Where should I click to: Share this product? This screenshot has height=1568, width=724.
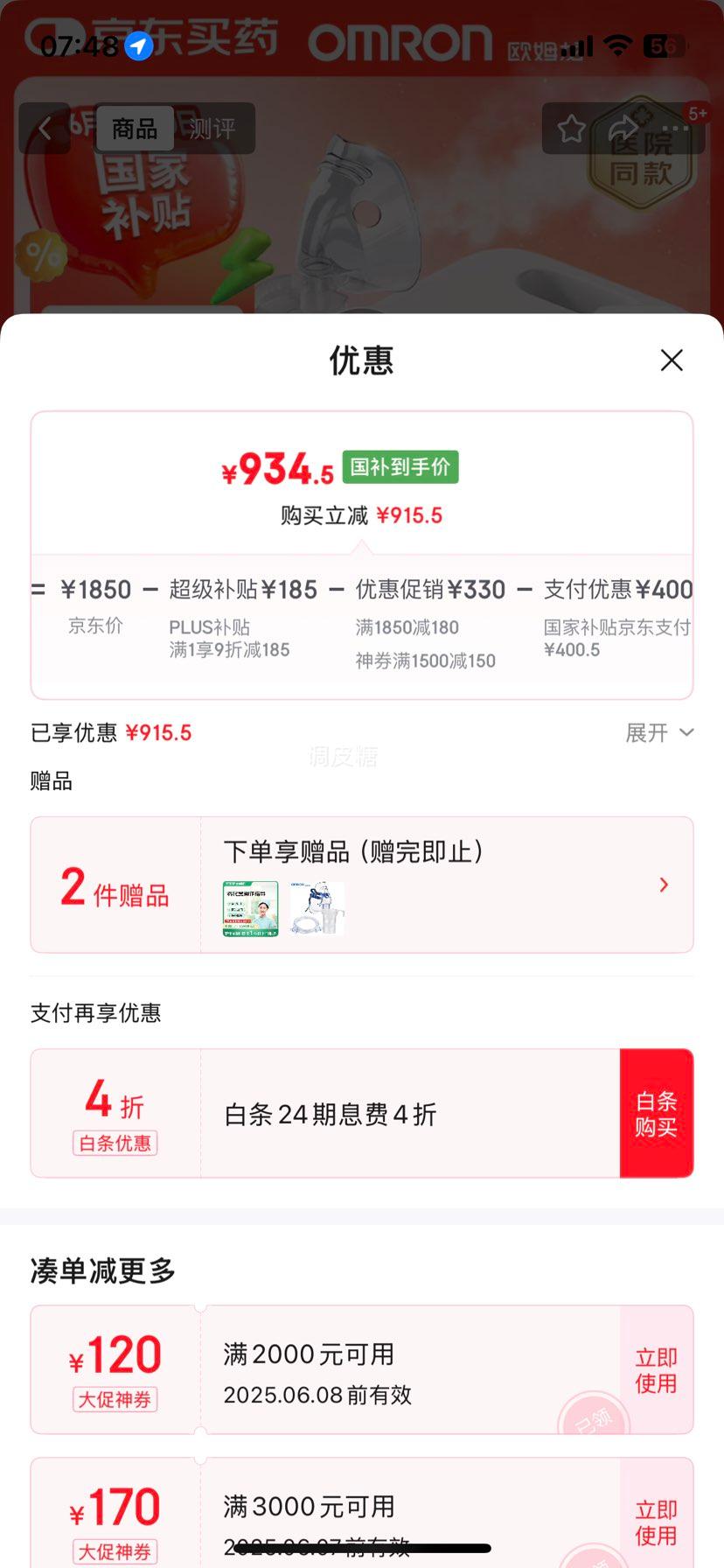click(623, 129)
